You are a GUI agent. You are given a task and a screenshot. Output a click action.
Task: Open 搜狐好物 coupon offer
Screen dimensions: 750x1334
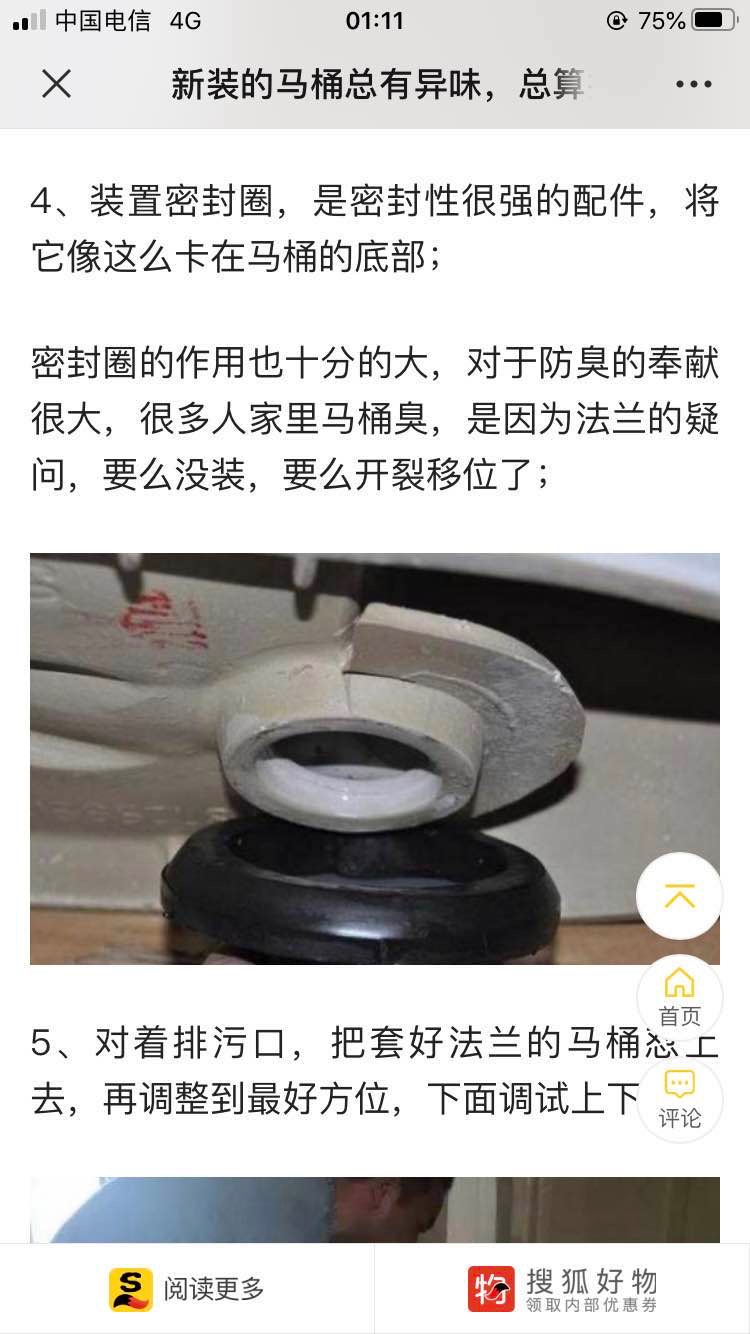(562, 1289)
